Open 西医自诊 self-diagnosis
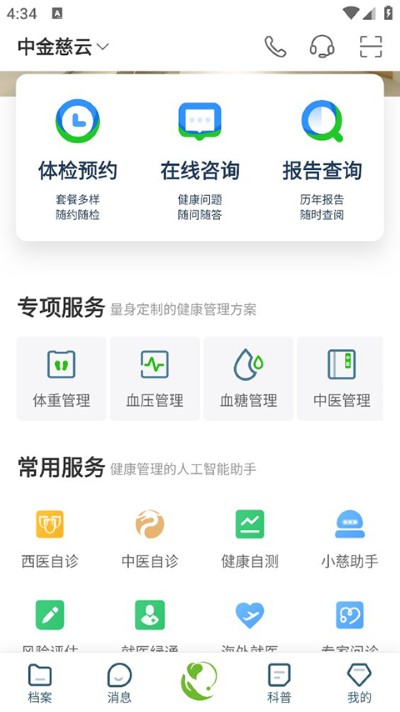This screenshot has height=712, width=400. pos(50,539)
